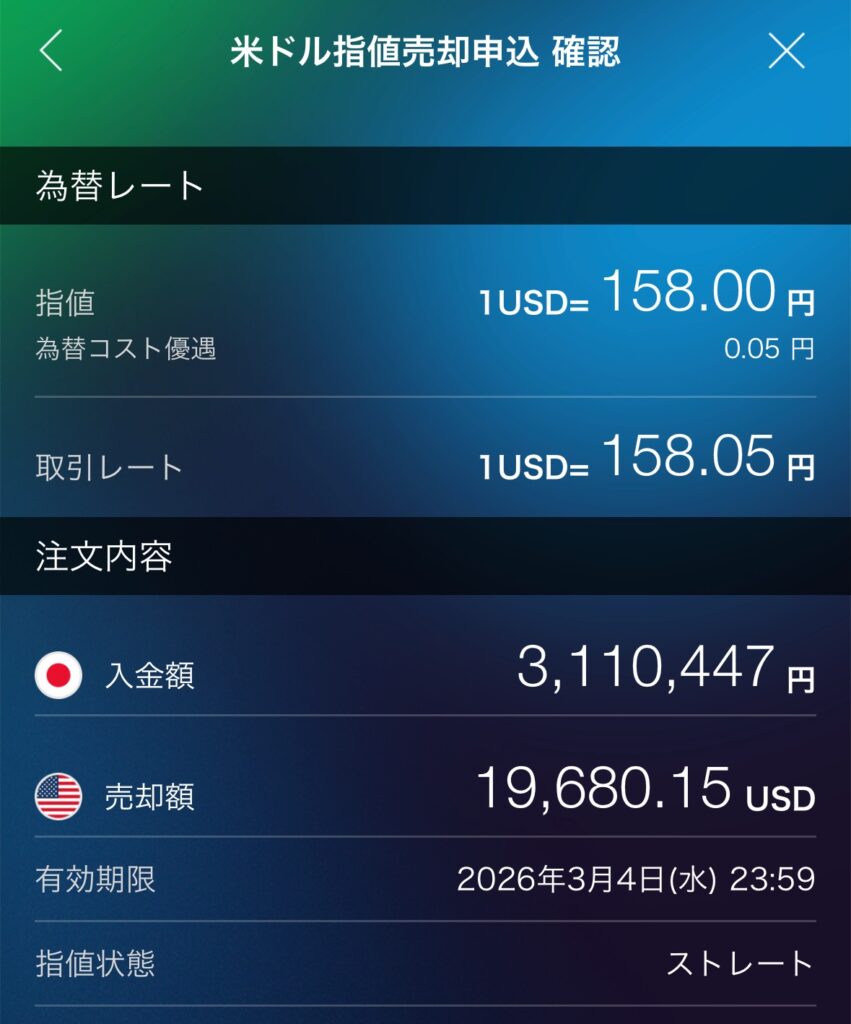851x1024 pixels.
Task: Close the 米ドル指値売却申込 確認 screen
Action: pos(786,51)
